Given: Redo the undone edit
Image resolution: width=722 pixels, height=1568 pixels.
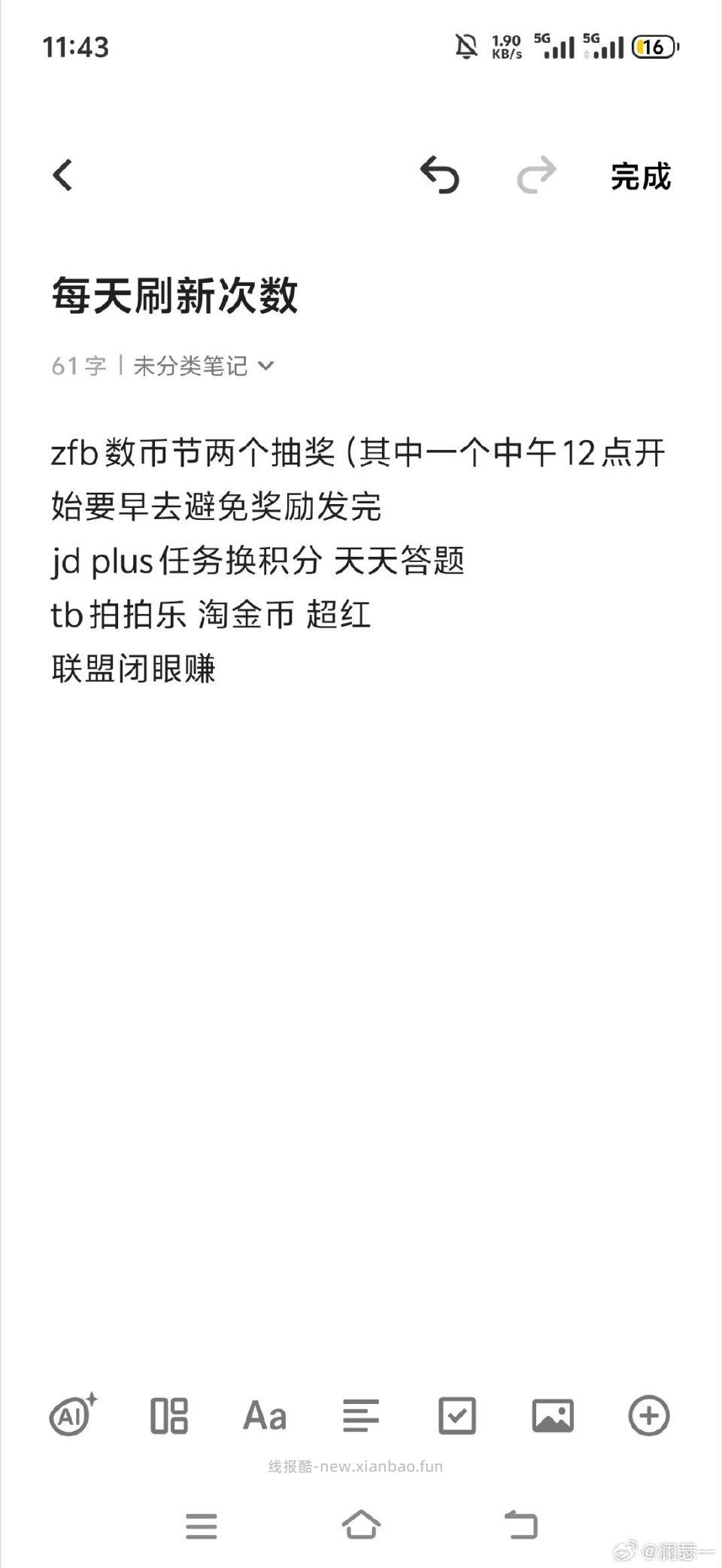Looking at the screenshot, I should coord(536,175).
